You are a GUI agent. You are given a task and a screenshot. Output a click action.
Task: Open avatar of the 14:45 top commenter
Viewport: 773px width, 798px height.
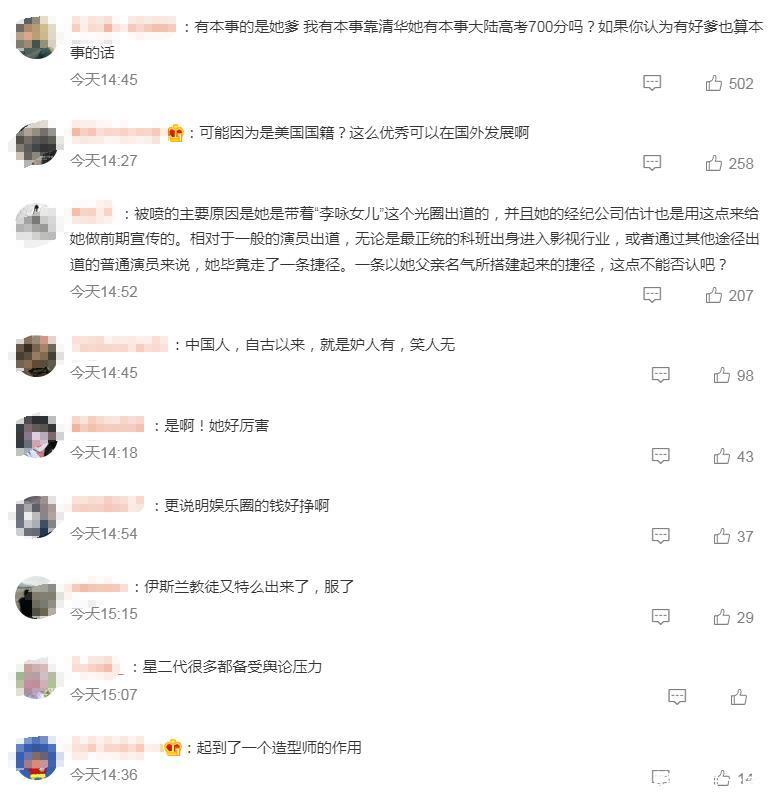37,38
